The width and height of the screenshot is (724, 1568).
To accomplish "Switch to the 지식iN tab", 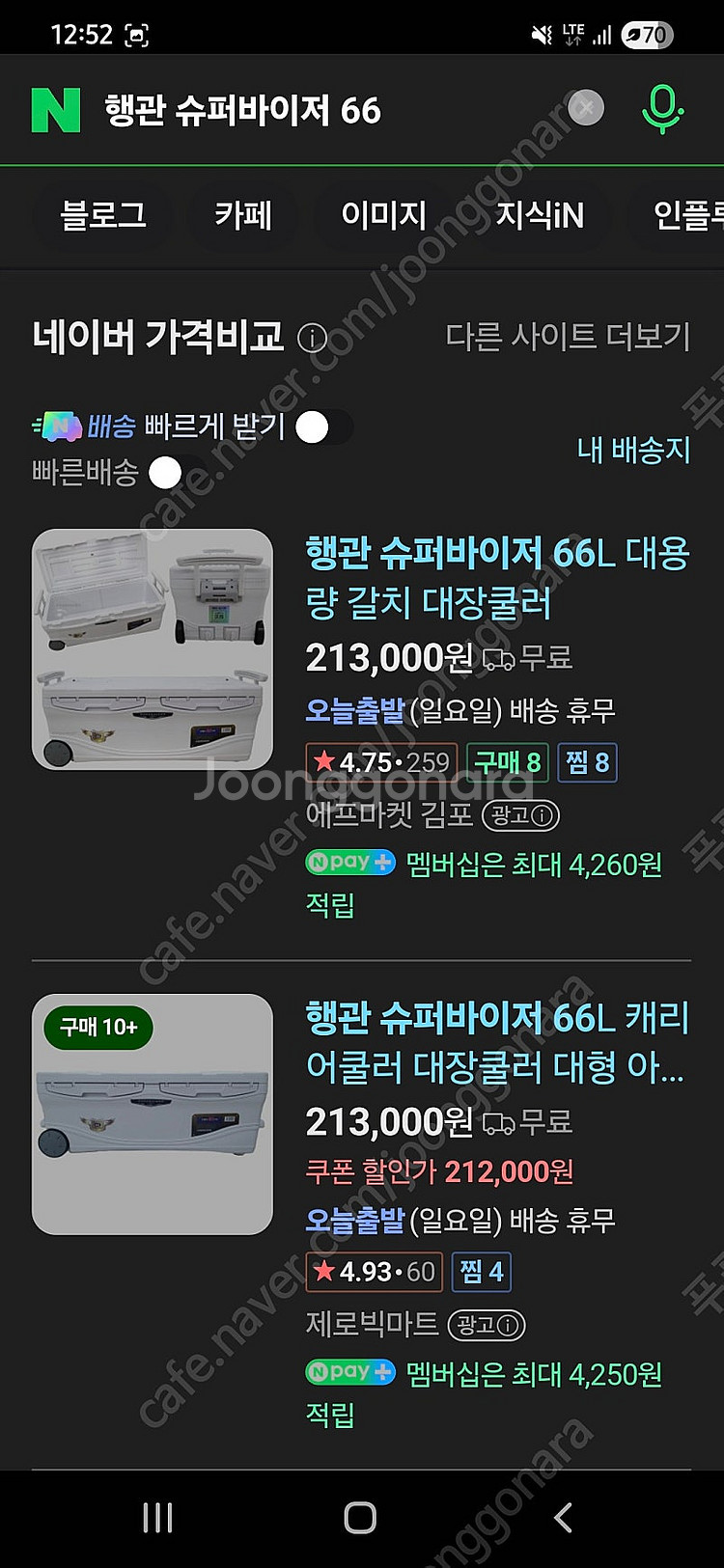I will [x=540, y=214].
